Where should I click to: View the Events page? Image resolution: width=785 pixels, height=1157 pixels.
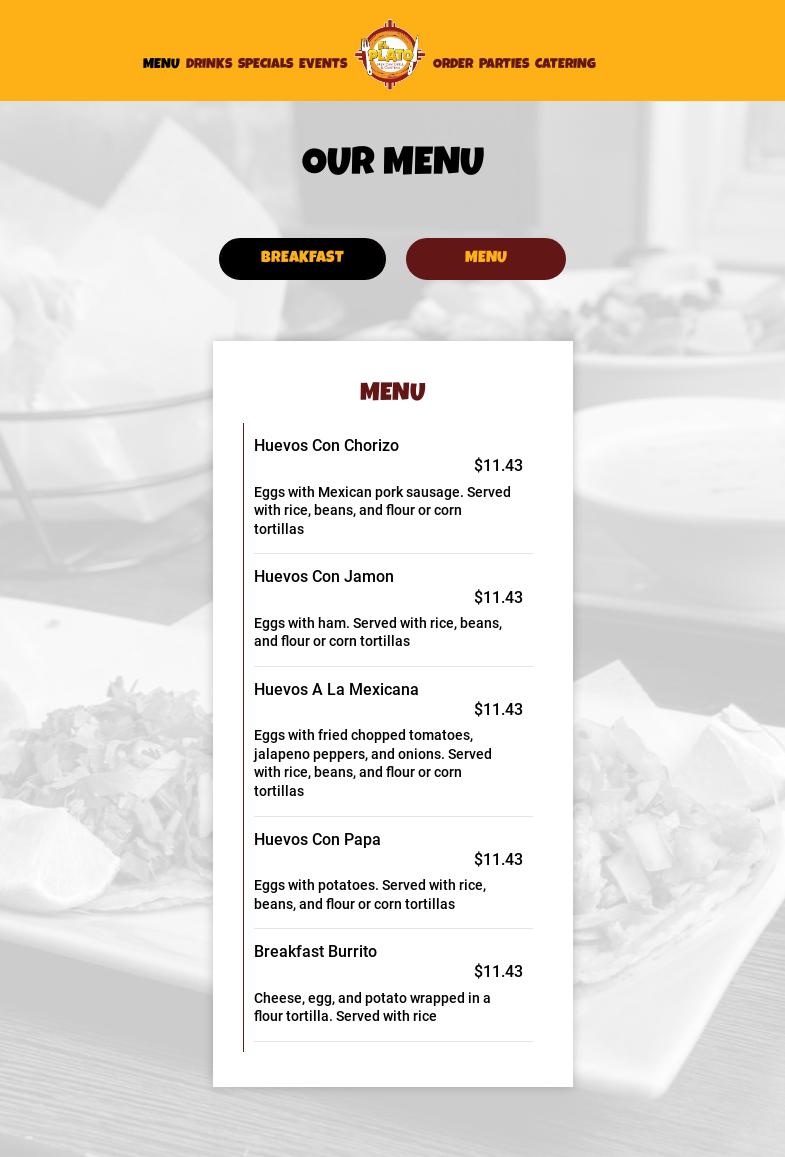(x=323, y=64)
